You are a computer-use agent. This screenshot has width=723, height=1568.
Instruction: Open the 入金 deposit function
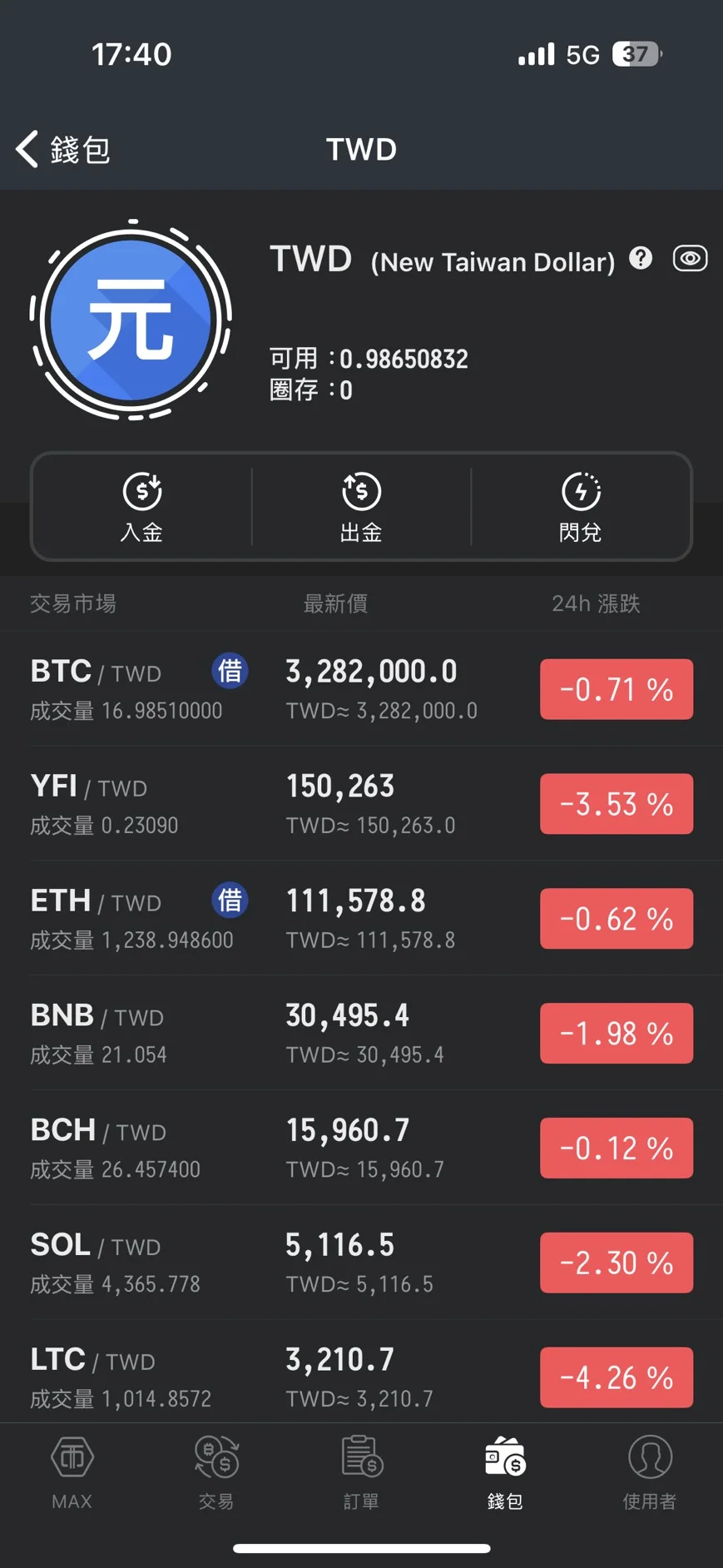pos(141,508)
